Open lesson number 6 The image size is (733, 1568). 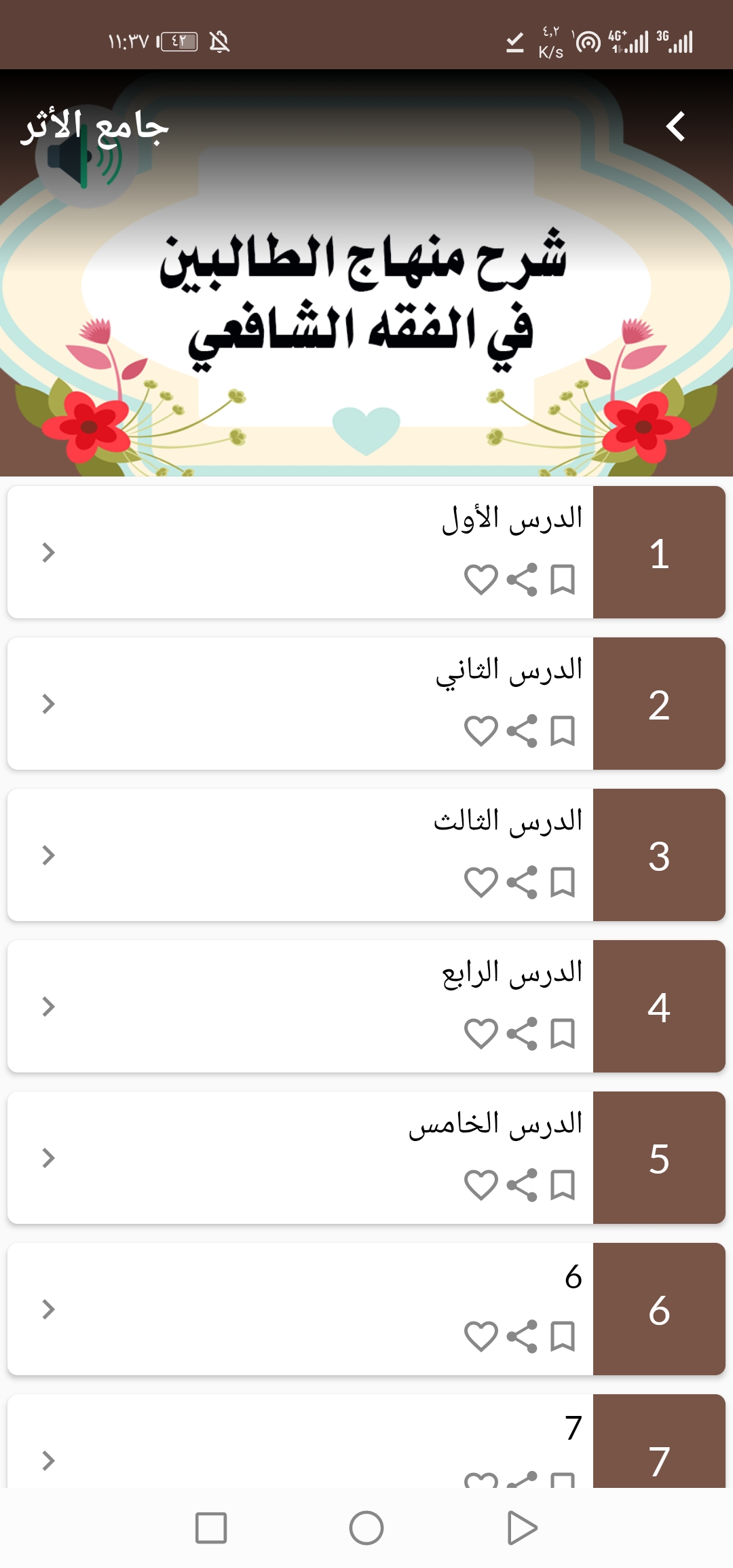[366, 1309]
